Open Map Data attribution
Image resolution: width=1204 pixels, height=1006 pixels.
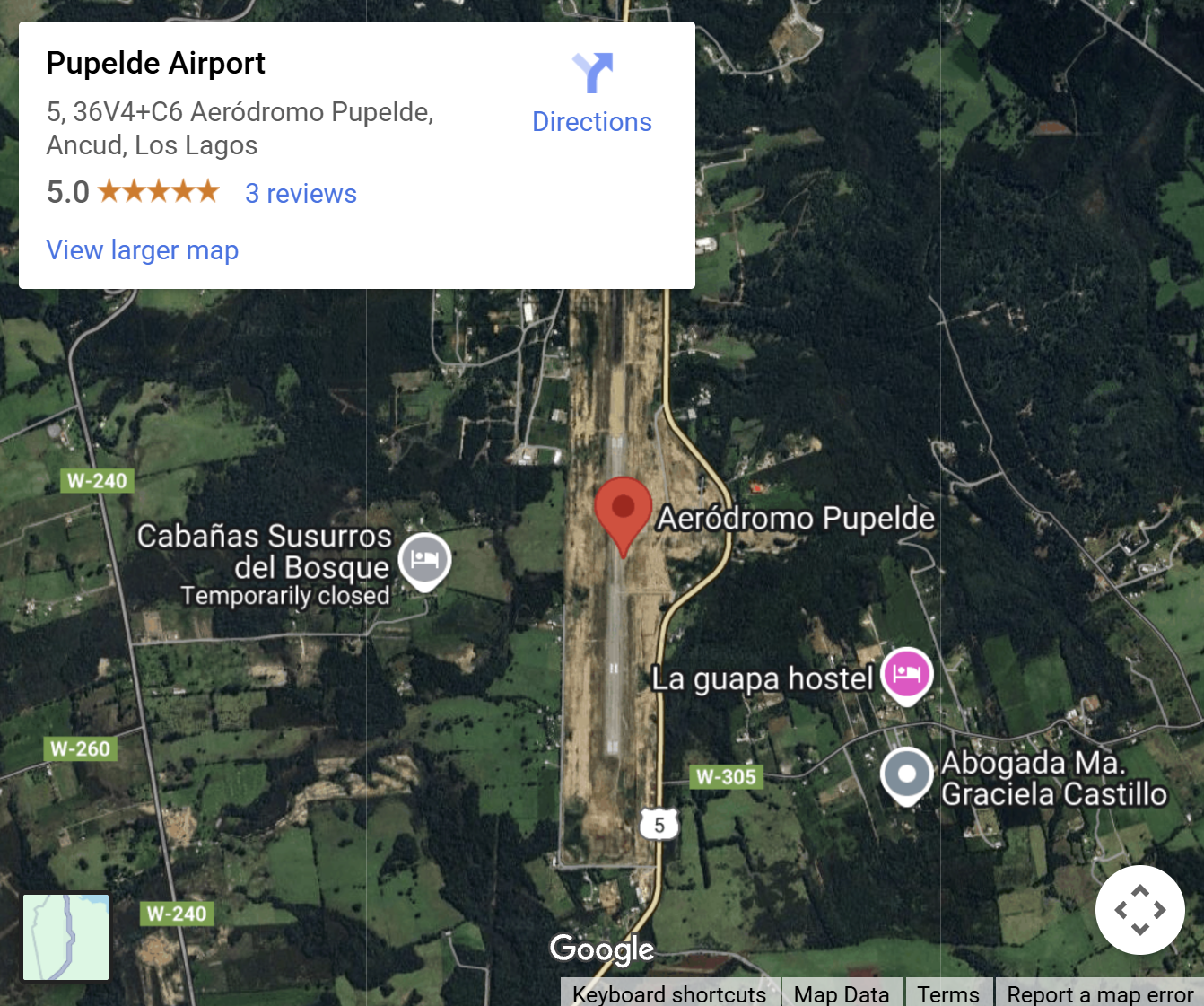point(842,994)
